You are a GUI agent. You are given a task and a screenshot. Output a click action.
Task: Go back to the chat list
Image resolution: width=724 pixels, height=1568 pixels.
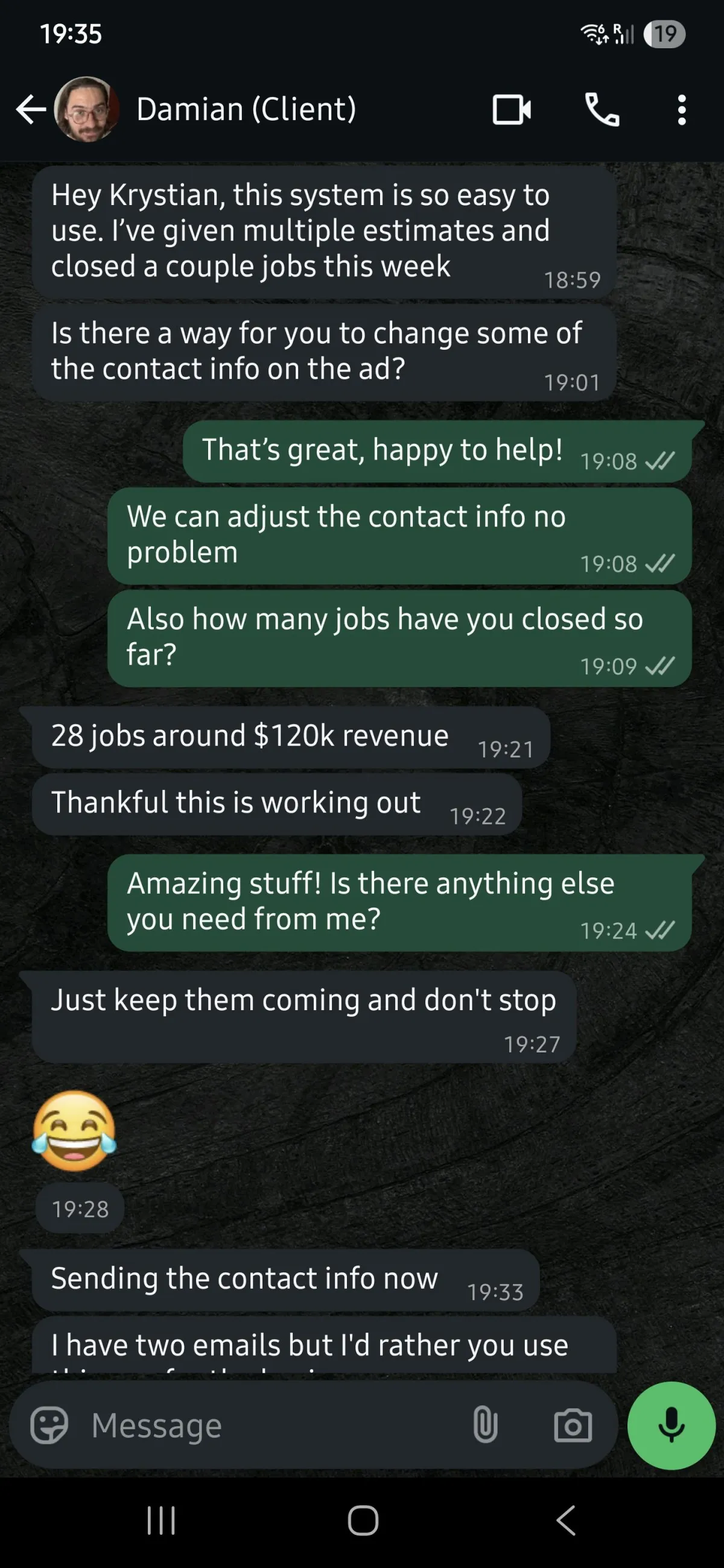31,110
